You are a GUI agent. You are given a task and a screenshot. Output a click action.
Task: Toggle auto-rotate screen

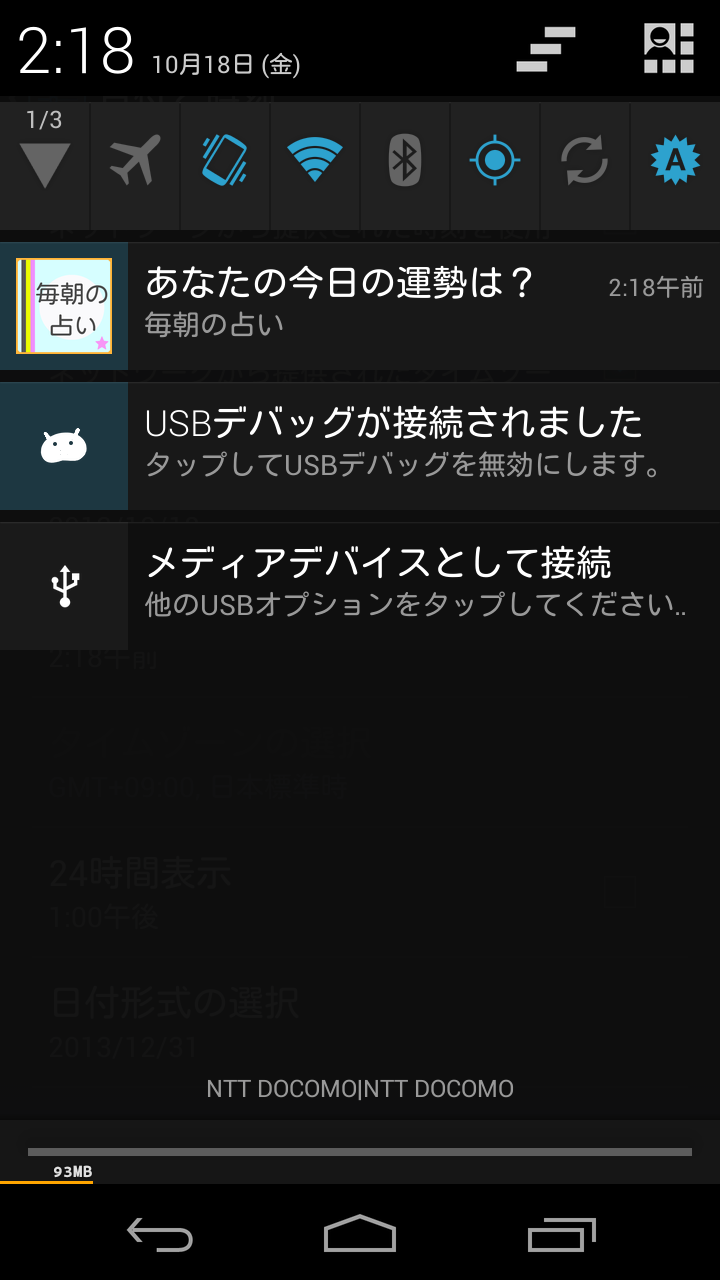[225, 160]
